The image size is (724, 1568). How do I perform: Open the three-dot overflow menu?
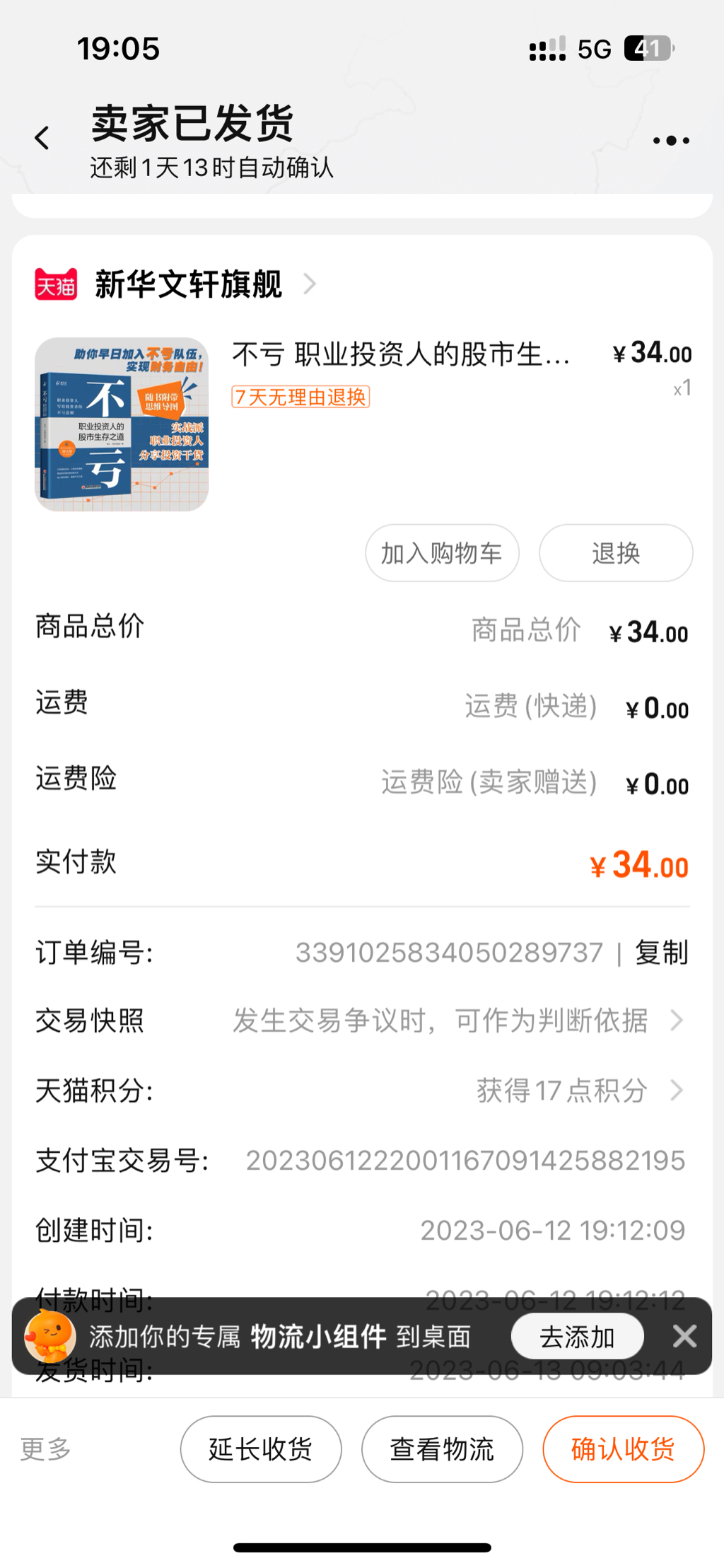pyautogui.click(x=670, y=141)
